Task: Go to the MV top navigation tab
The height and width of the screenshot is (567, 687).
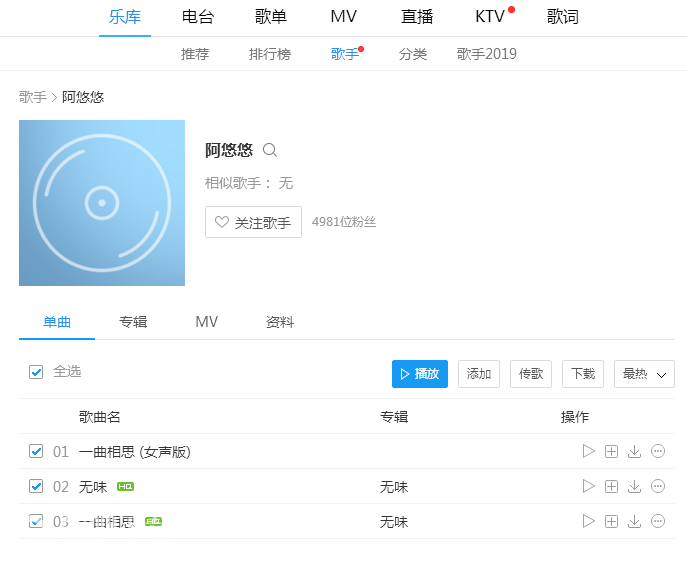Action: click(x=343, y=16)
